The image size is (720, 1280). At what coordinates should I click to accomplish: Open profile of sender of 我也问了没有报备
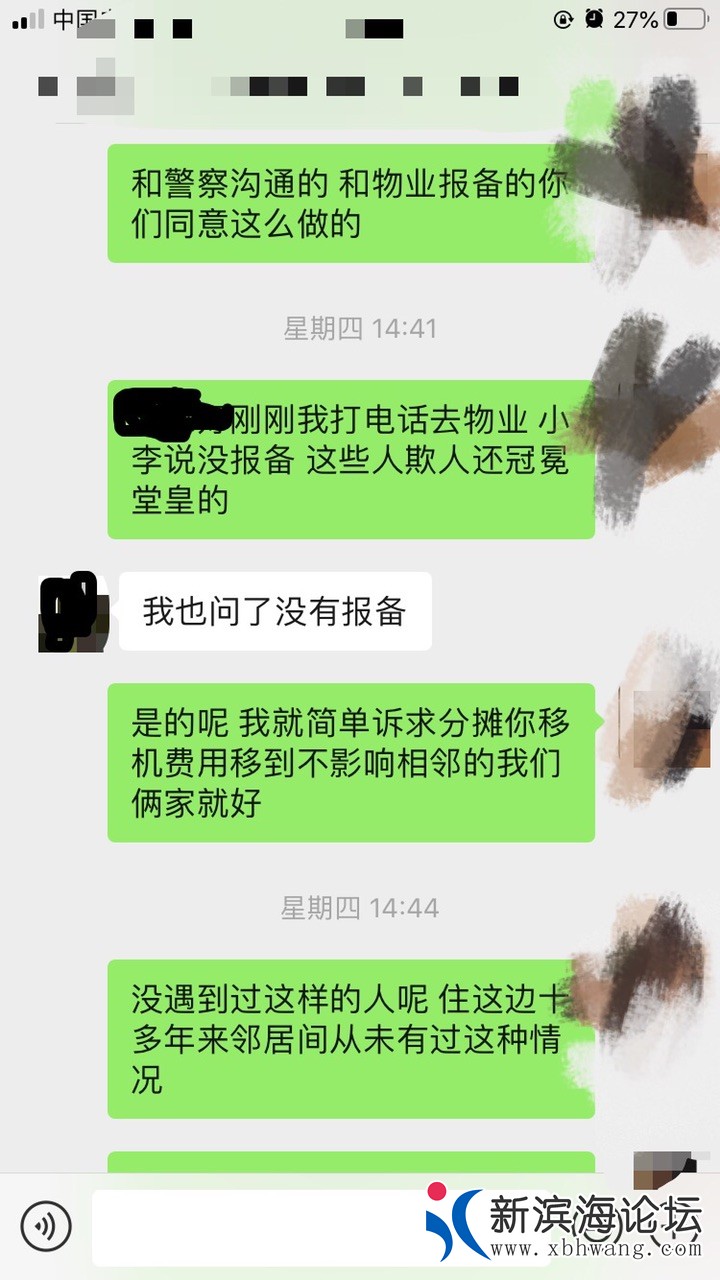(72, 613)
